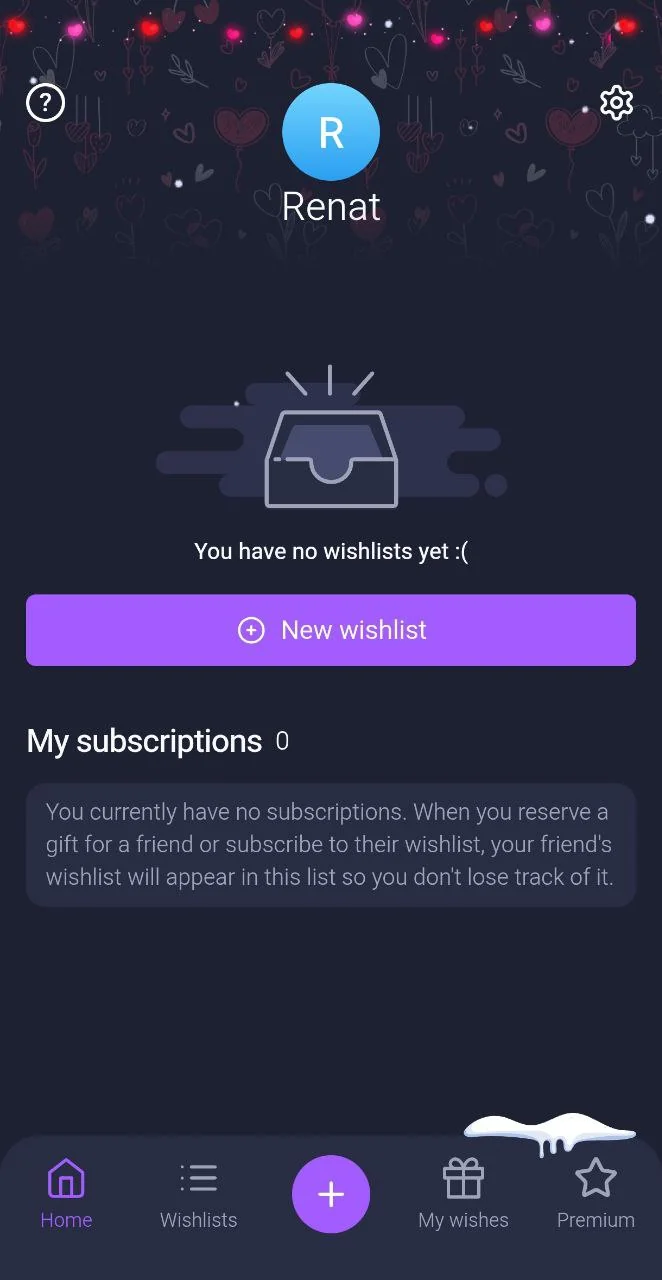
Task: Open the help question mark icon
Action: (45, 102)
